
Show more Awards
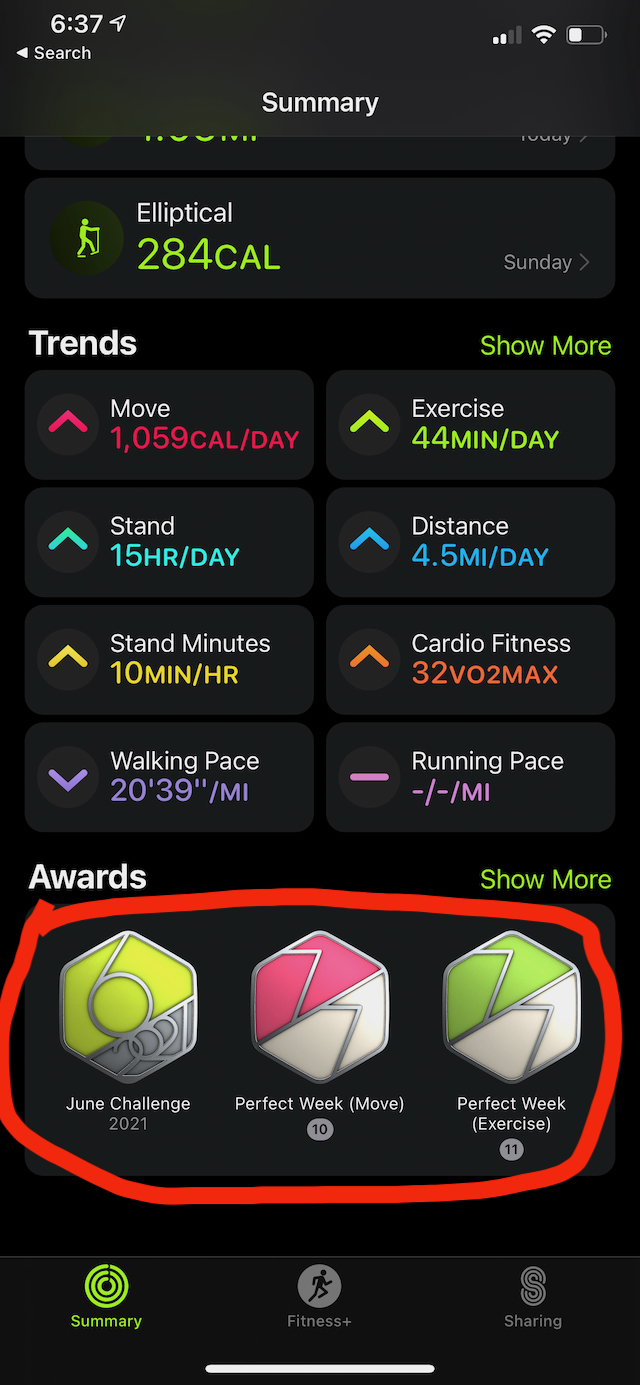point(546,880)
